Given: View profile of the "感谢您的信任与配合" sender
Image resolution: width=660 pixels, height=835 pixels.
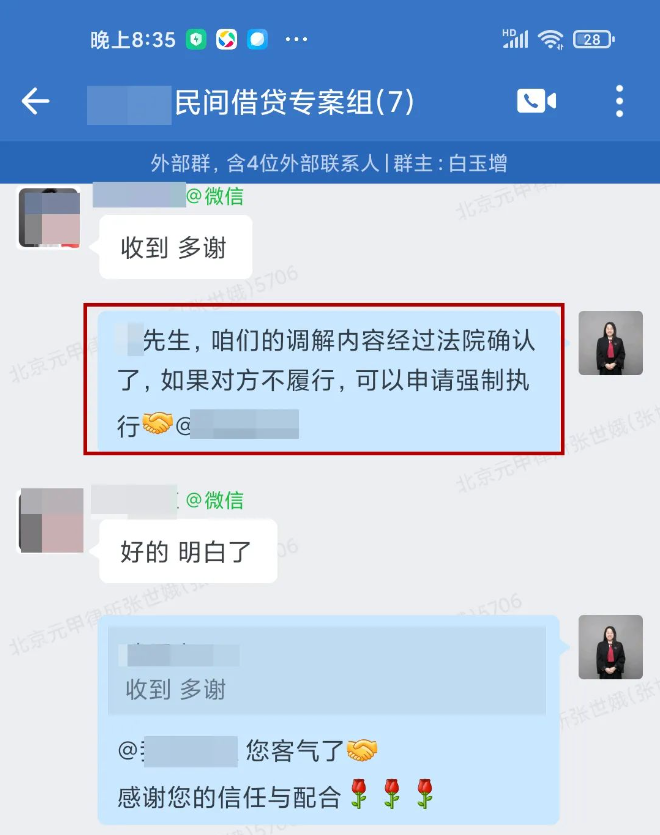Looking at the screenshot, I should point(610,647).
